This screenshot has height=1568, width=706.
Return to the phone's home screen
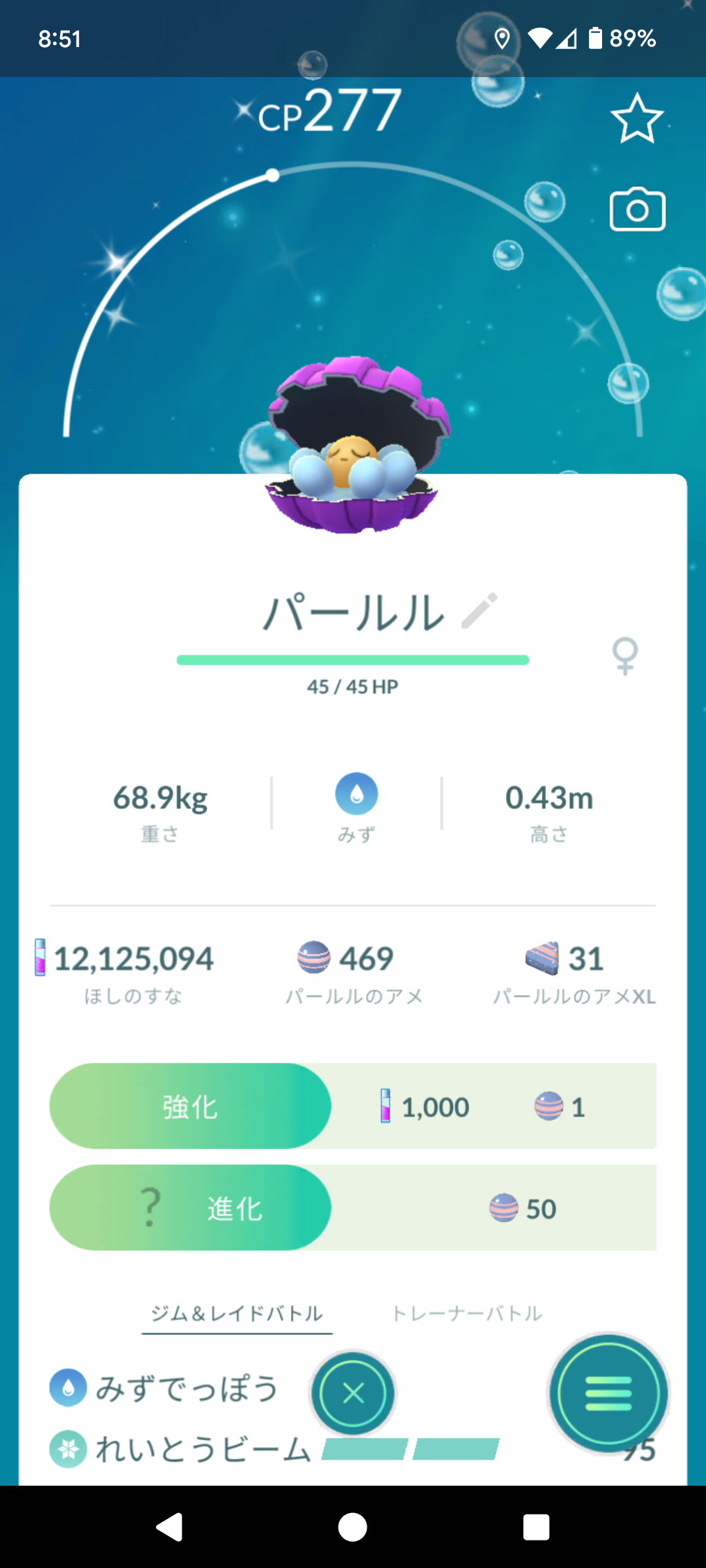coord(352,1527)
